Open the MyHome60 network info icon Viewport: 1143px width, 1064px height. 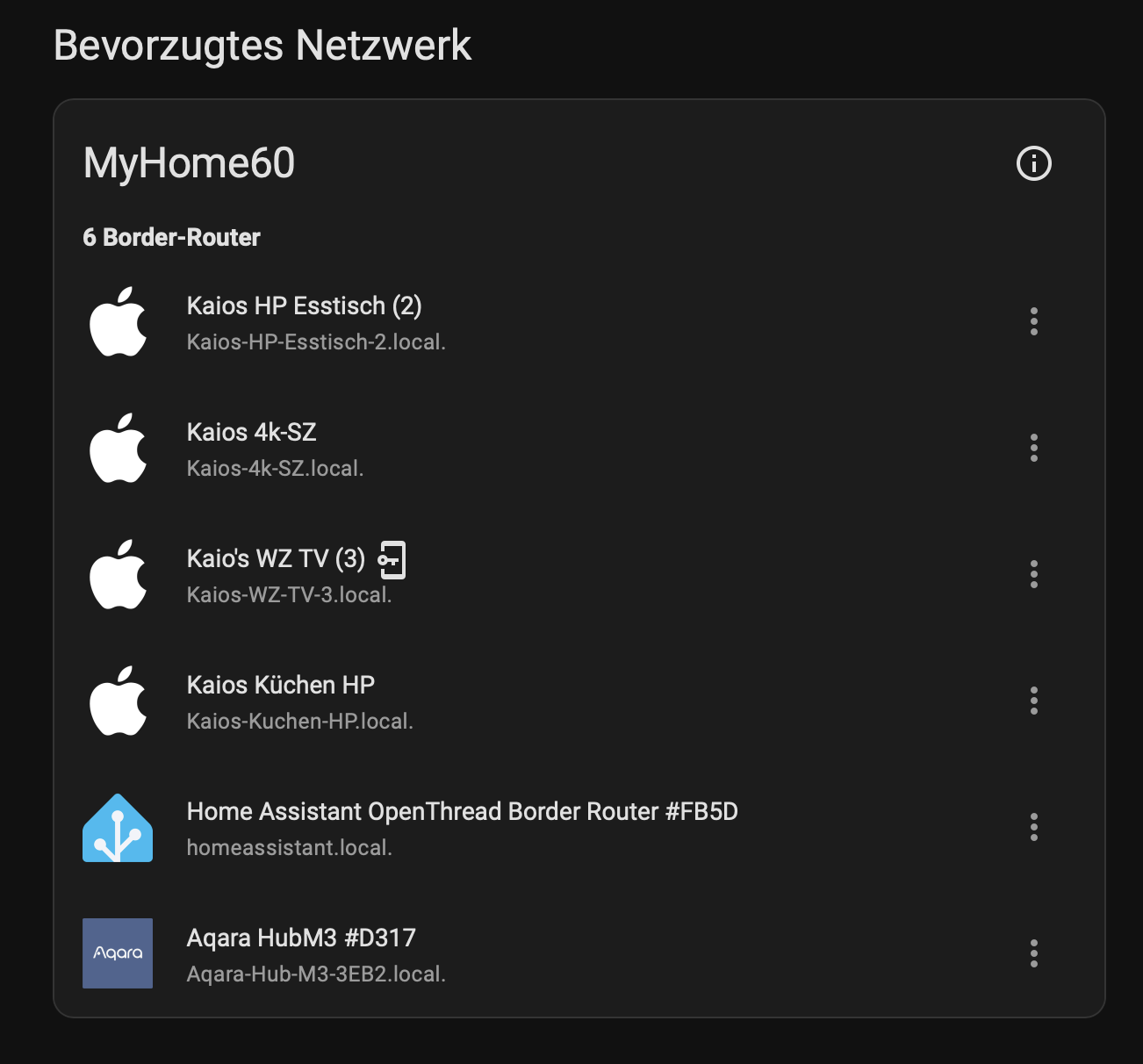[x=1033, y=163]
